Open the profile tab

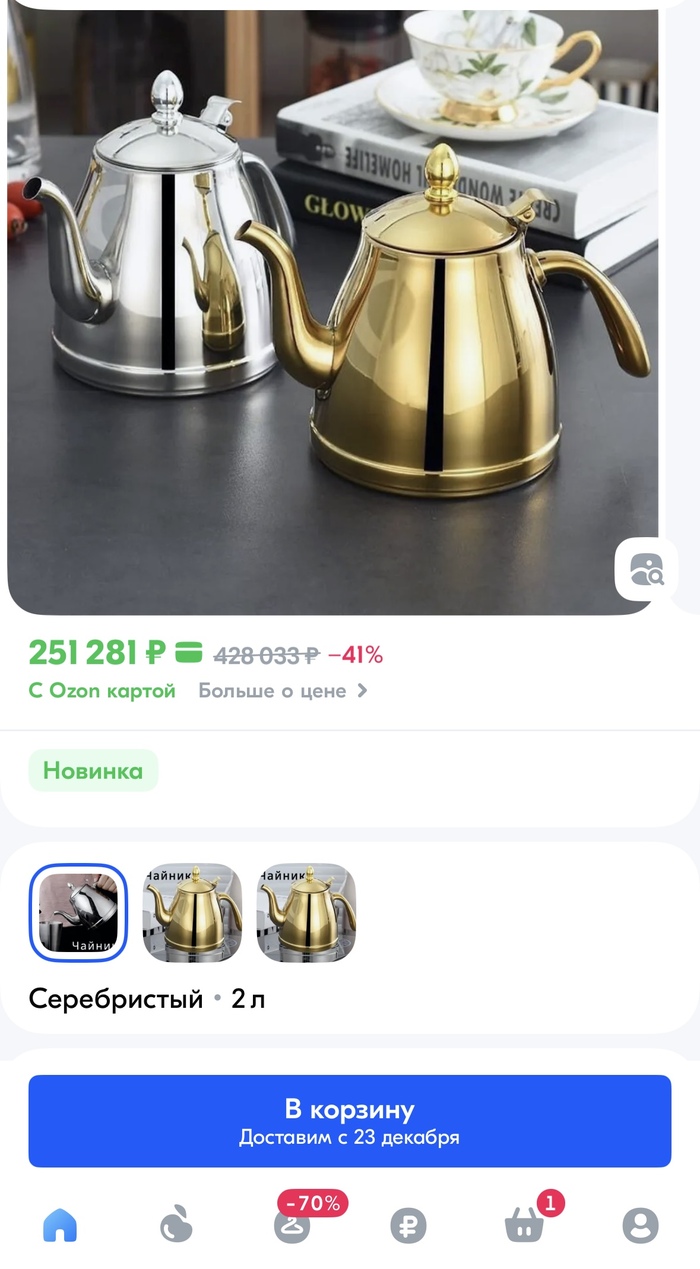tap(640, 1225)
